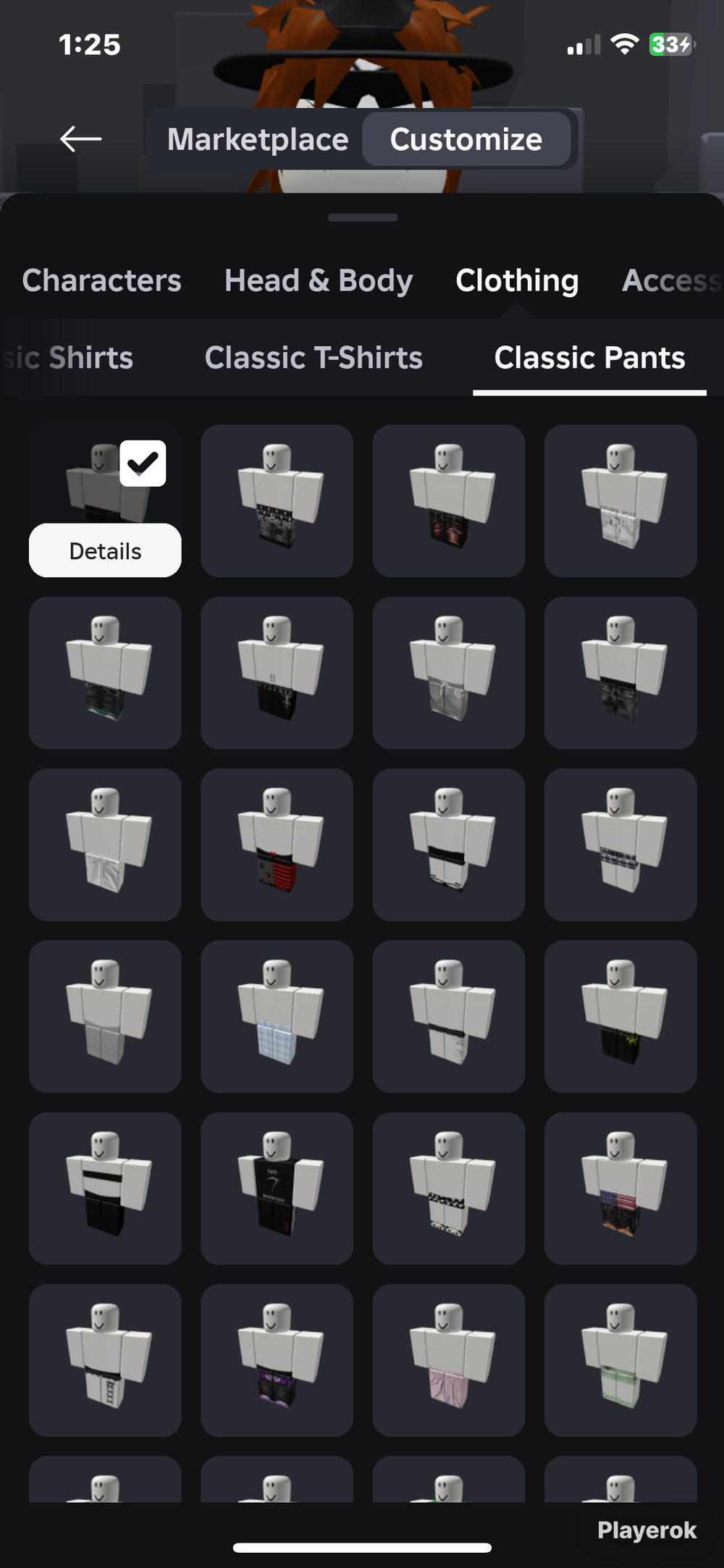Screen dimensions: 724x1568
Task: Select the Customize tab
Action: click(x=466, y=139)
